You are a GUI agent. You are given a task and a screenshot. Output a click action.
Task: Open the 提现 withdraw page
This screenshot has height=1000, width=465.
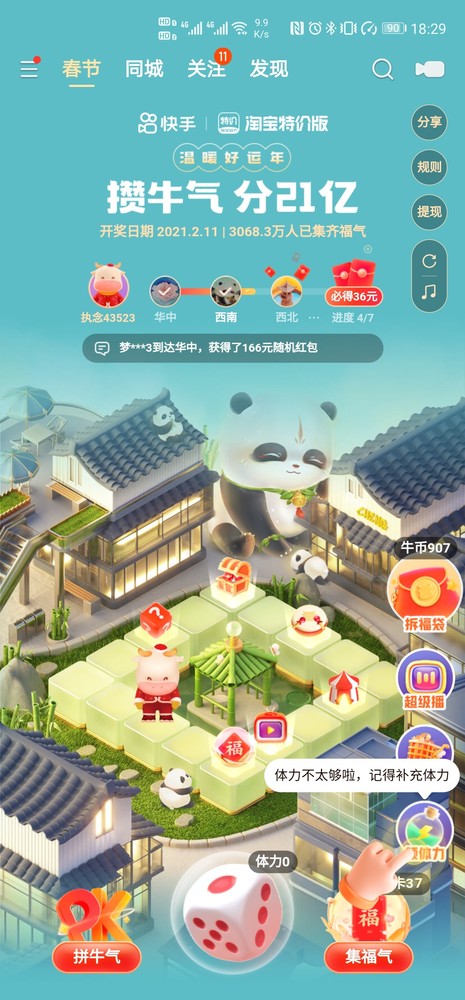(x=429, y=212)
